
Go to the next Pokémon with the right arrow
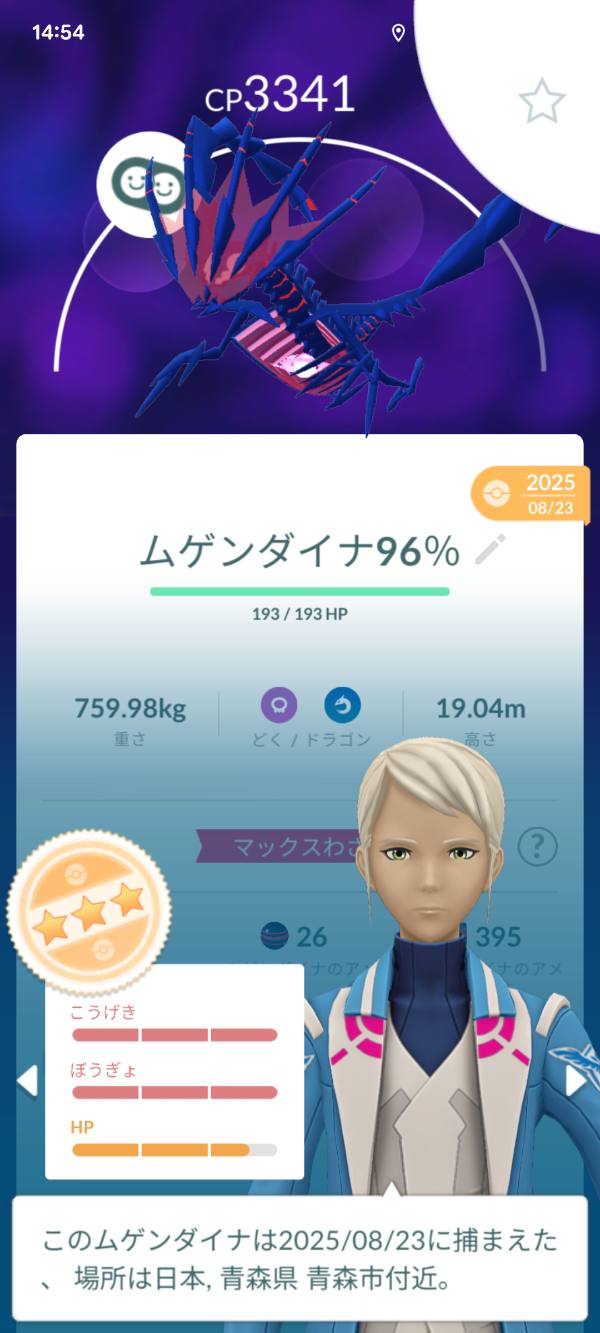coord(577,1080)
